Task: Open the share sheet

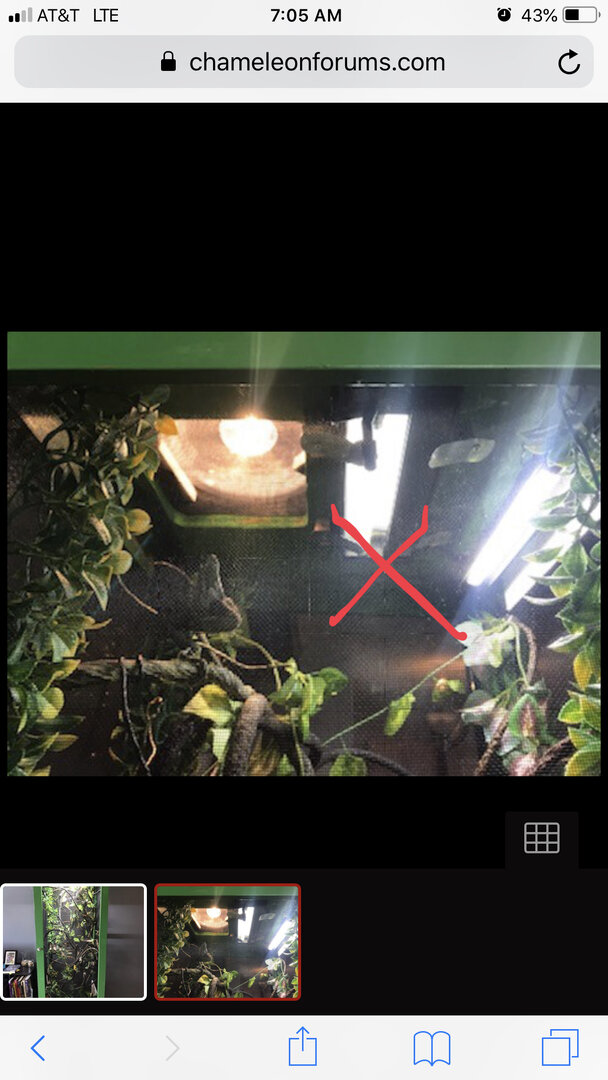Action: (x=302, y=1047)
